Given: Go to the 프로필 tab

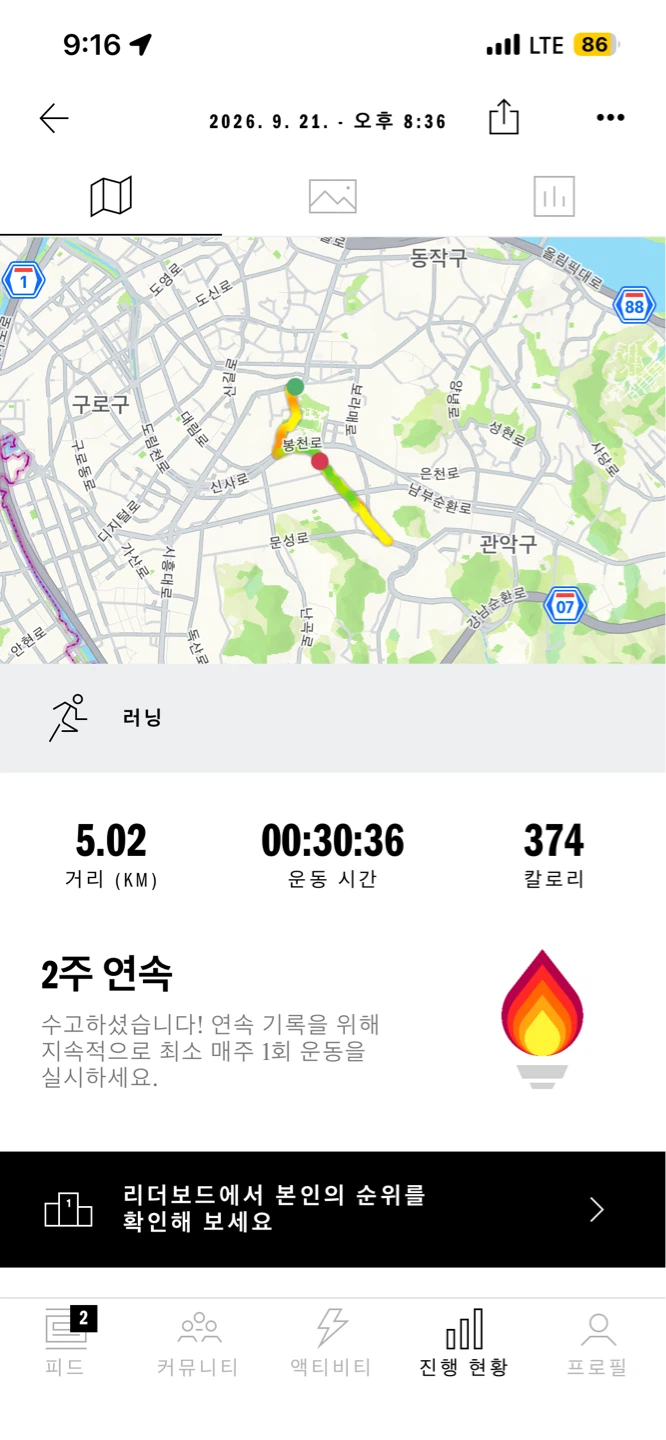Looking at the screenshot, I should [x=597, y=1344].
